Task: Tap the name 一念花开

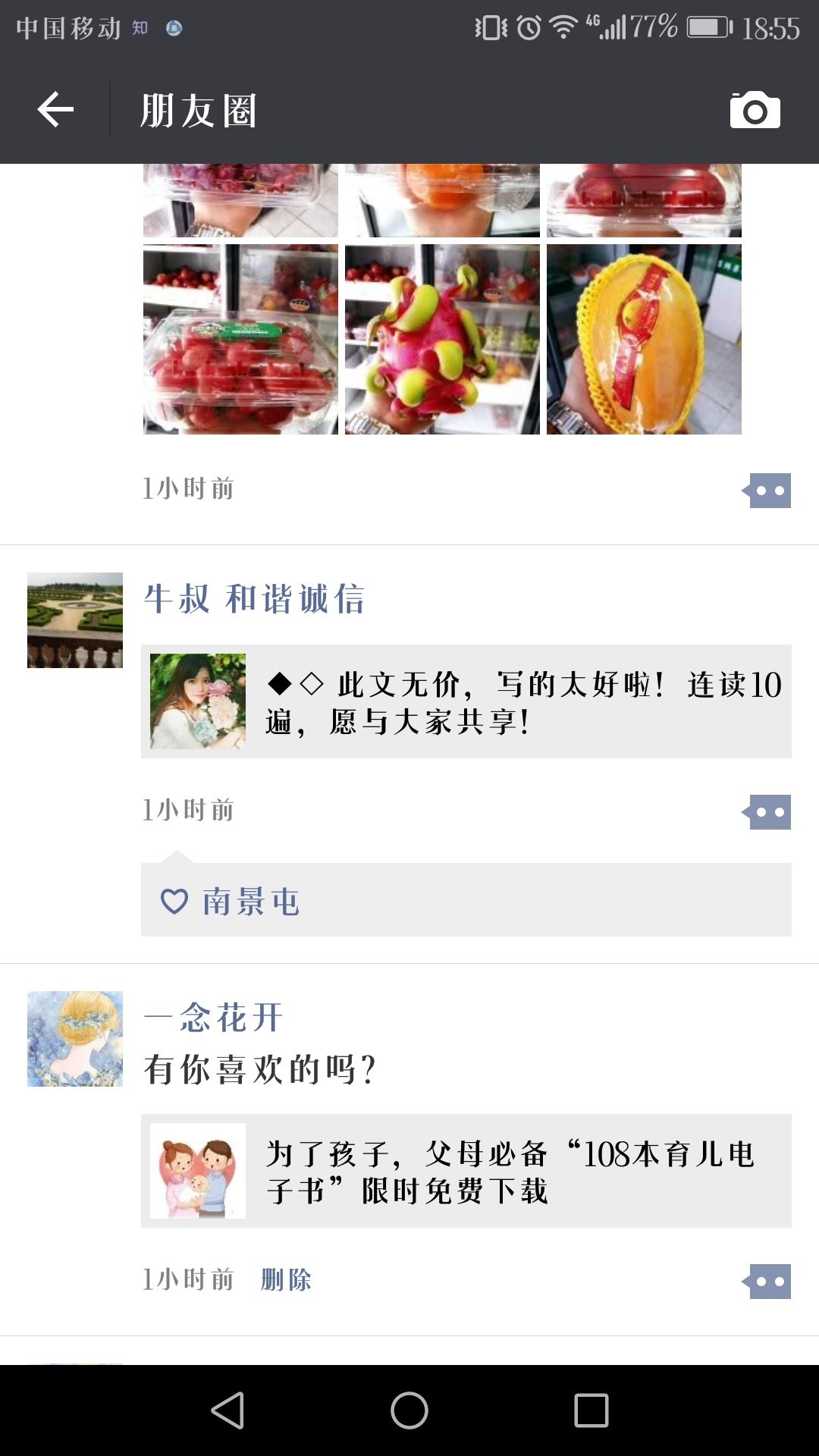Action: coord(213,1018)
